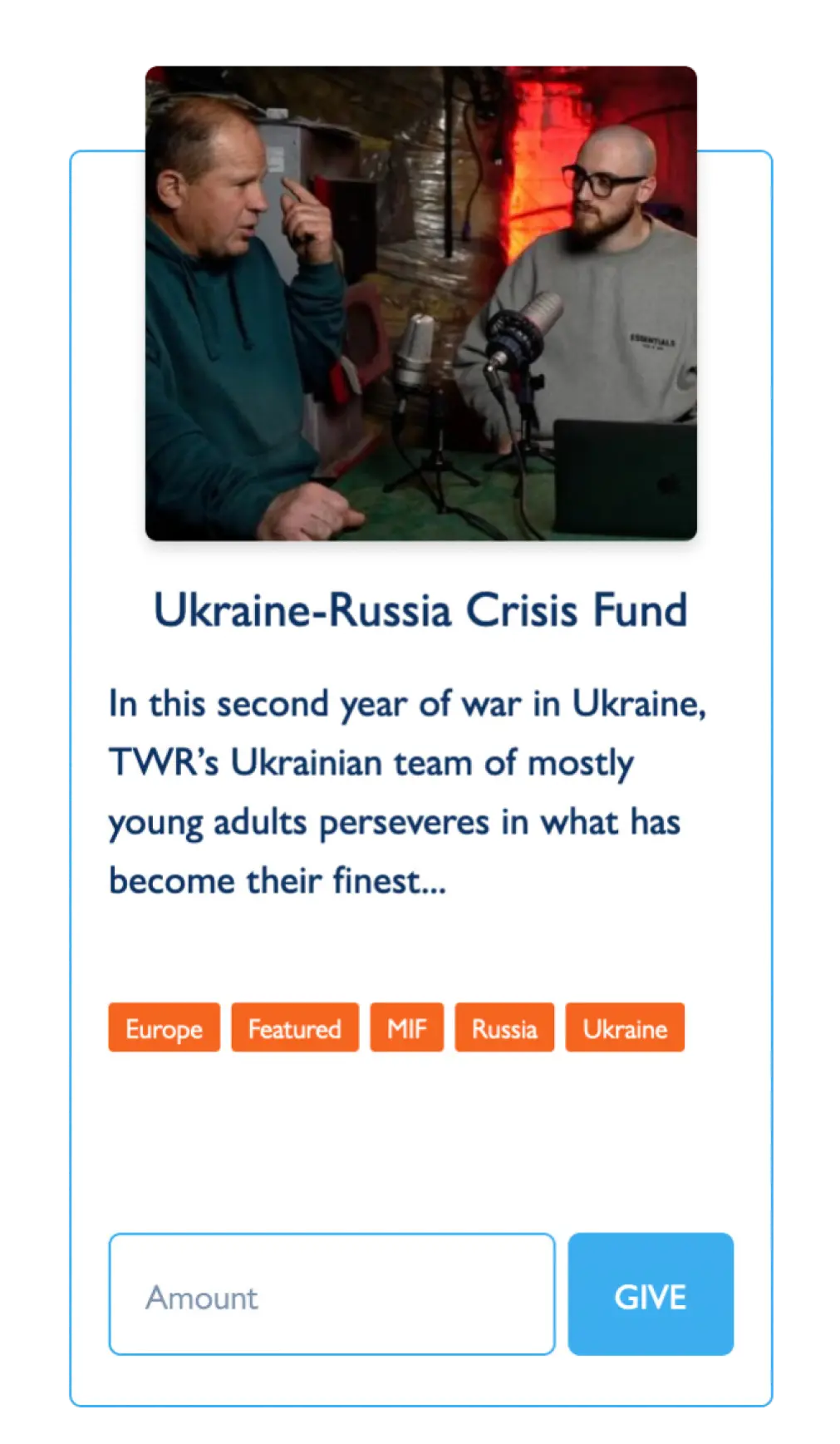Open the Ukraine-Russia Crisis Fund photo
The height and width of the screenshot is (1444, 840).
tap(420, 303)
